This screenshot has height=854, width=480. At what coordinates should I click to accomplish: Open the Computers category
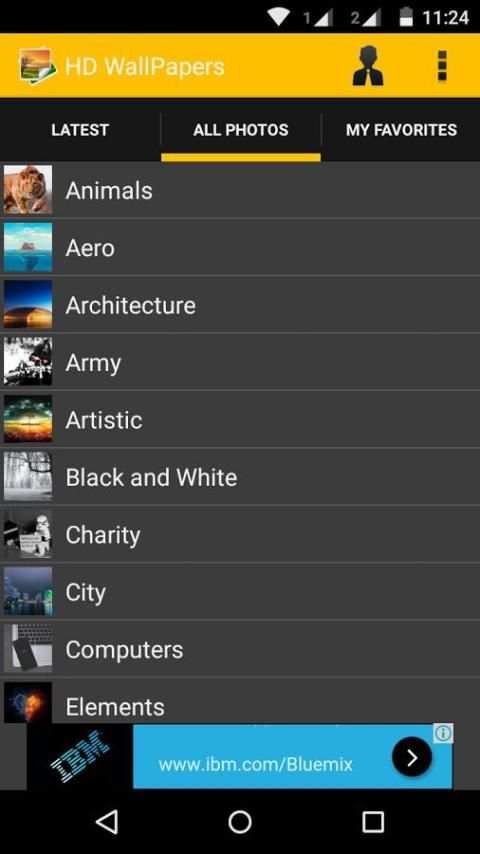pyautogui.click(x=240, y=649)
